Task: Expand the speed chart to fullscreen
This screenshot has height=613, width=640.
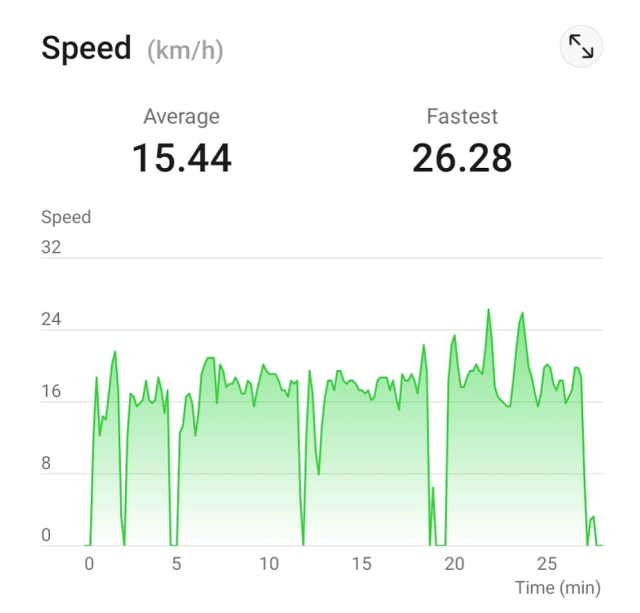Action: coord(581,47)
